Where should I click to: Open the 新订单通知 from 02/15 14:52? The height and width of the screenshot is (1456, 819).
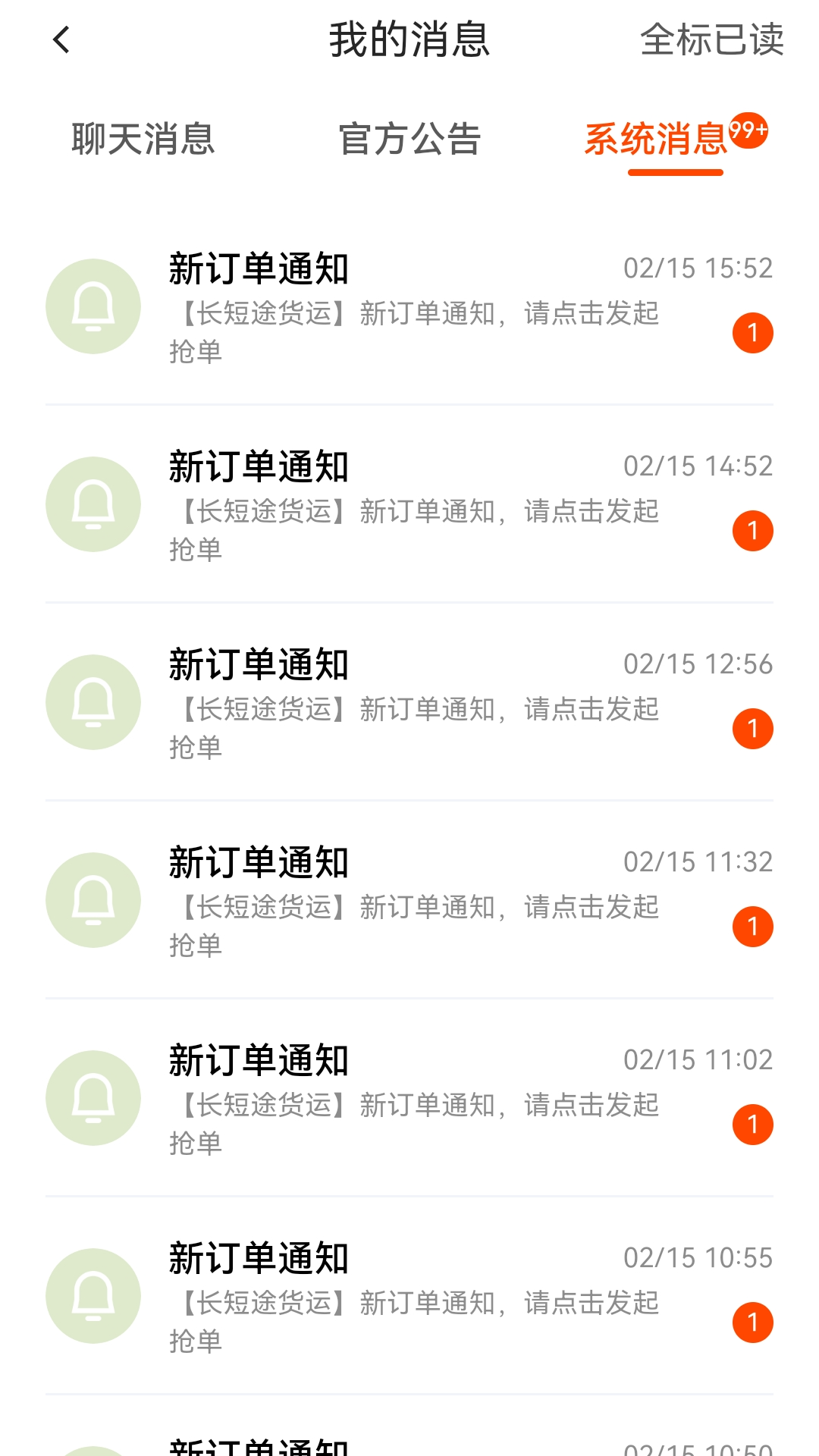(409, 505)
